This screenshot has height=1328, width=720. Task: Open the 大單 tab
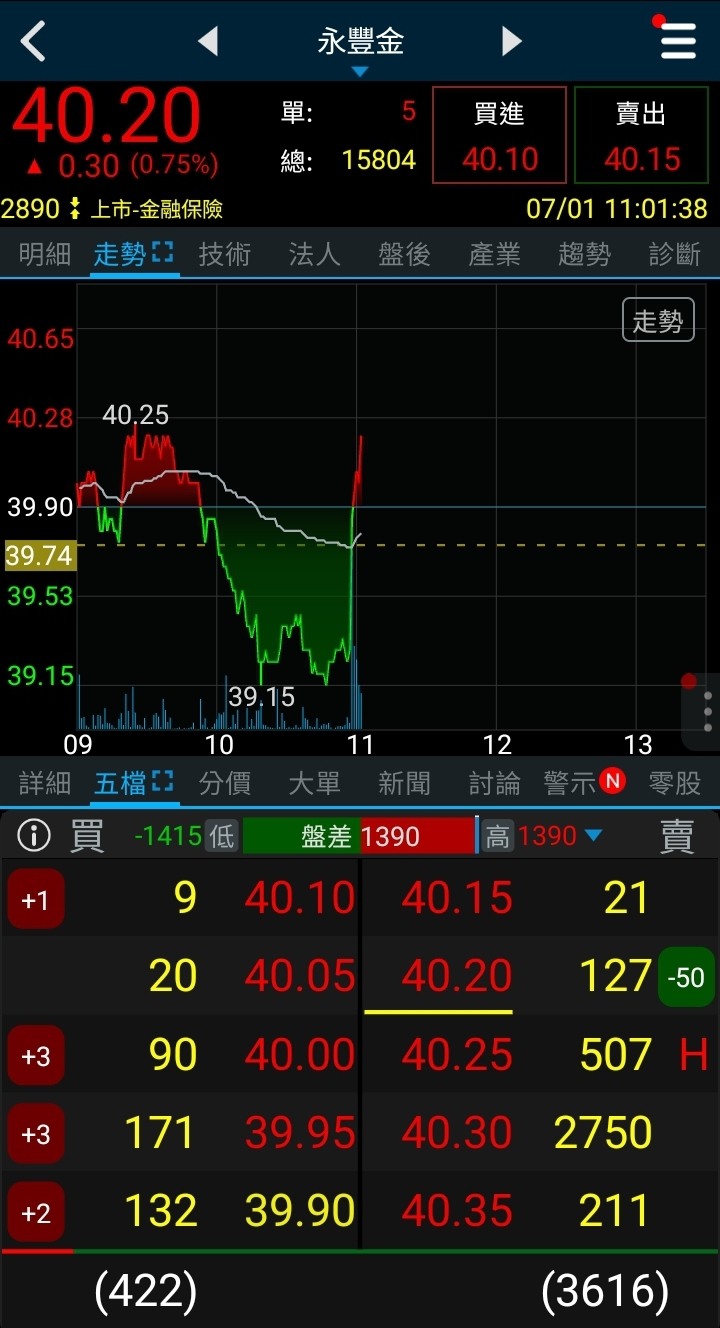(x=314, y=783)
